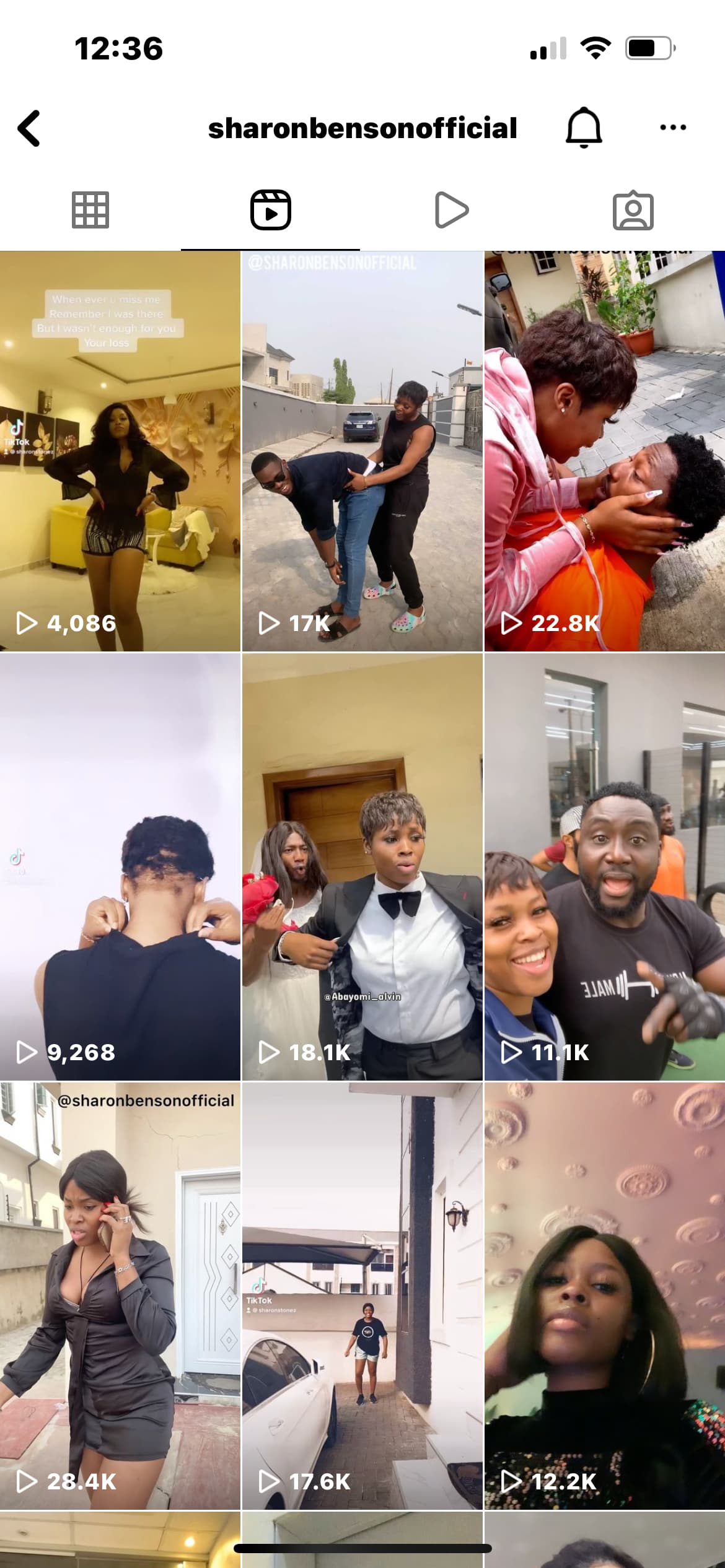Play the reel with 4,086 views
725x1568 pixels.
120,451
